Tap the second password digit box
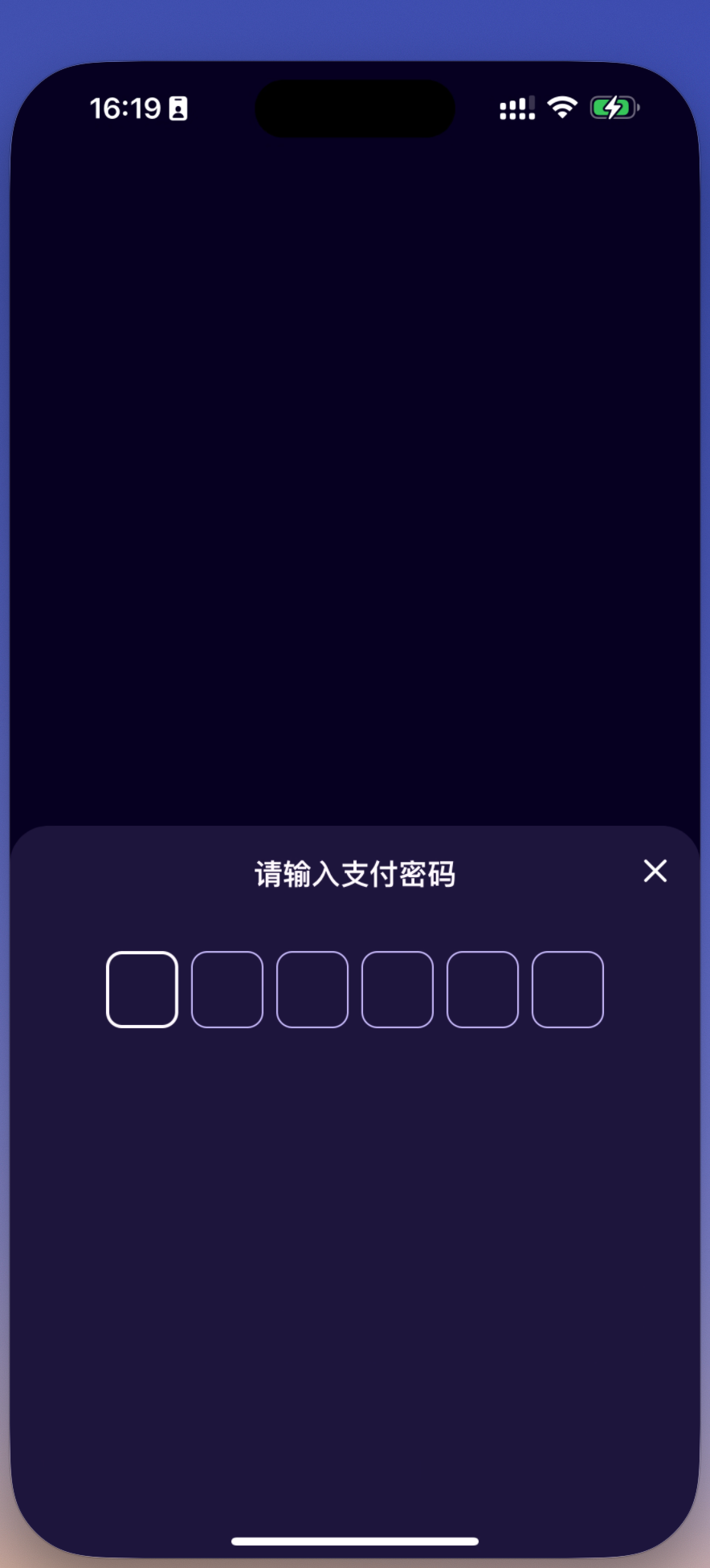 coord(226,988)
